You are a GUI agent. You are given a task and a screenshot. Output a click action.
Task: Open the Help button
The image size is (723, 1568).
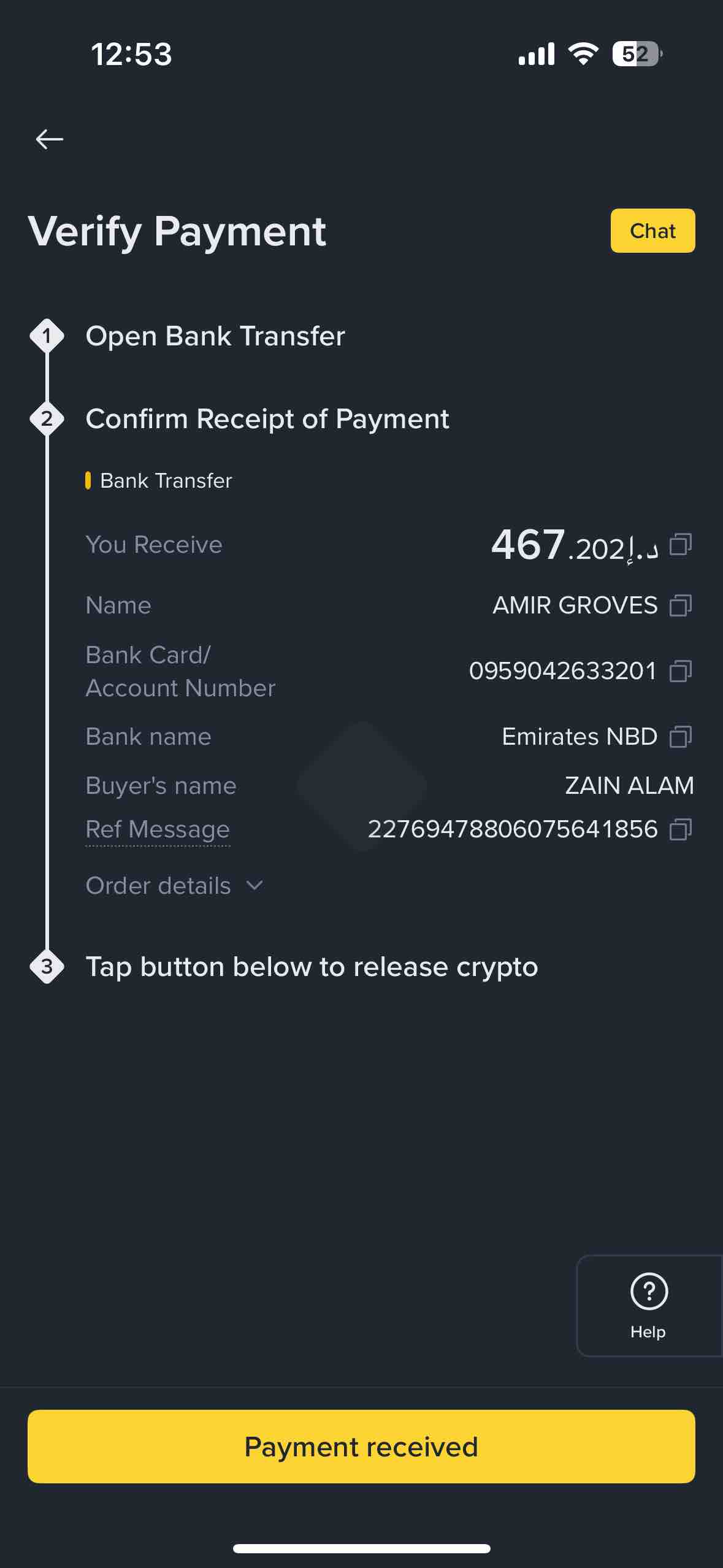tap(649, 1305)
